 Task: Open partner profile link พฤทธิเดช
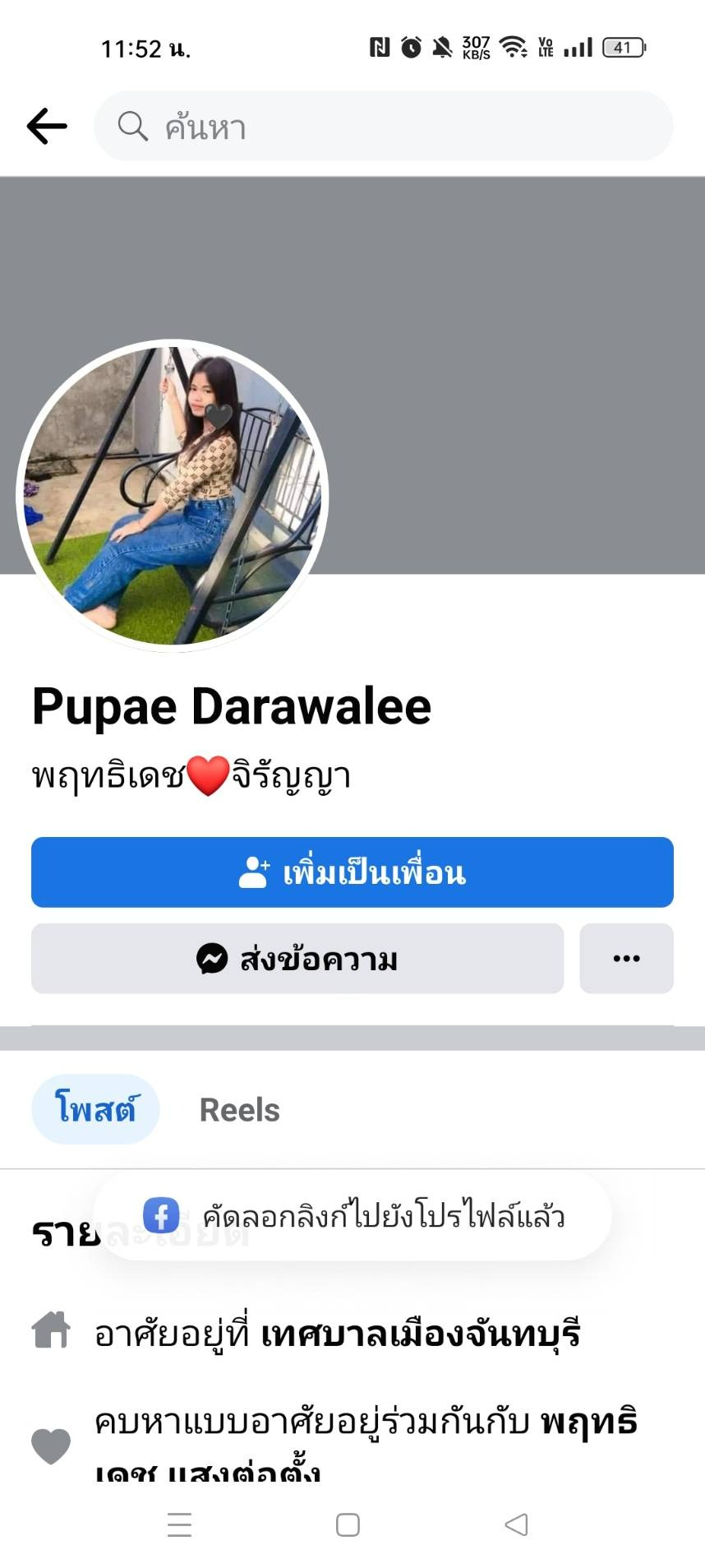[588, 1422]
